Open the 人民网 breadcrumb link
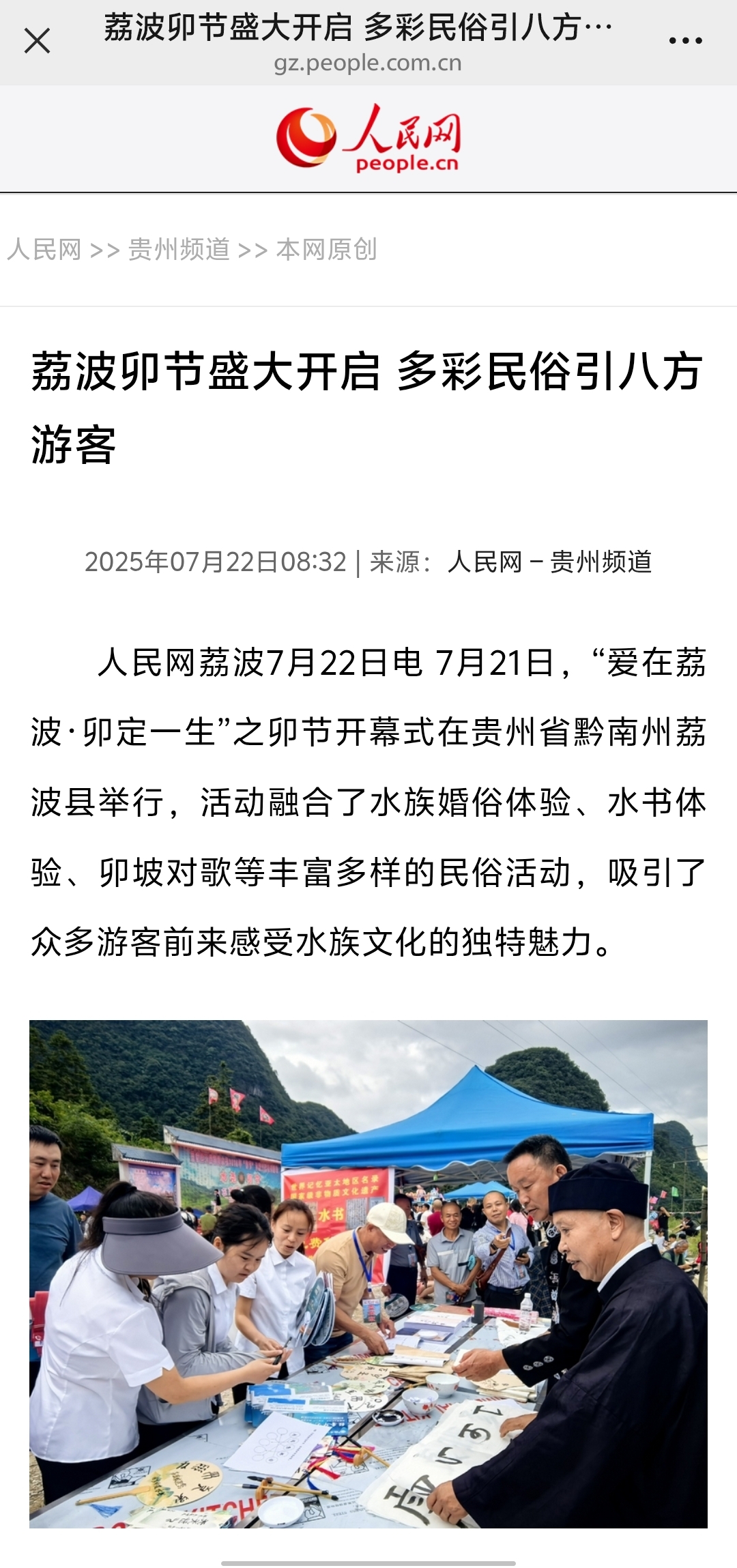Image resolution: width=737 pixels, height=1568 pixels. click(x=44, y=250)
